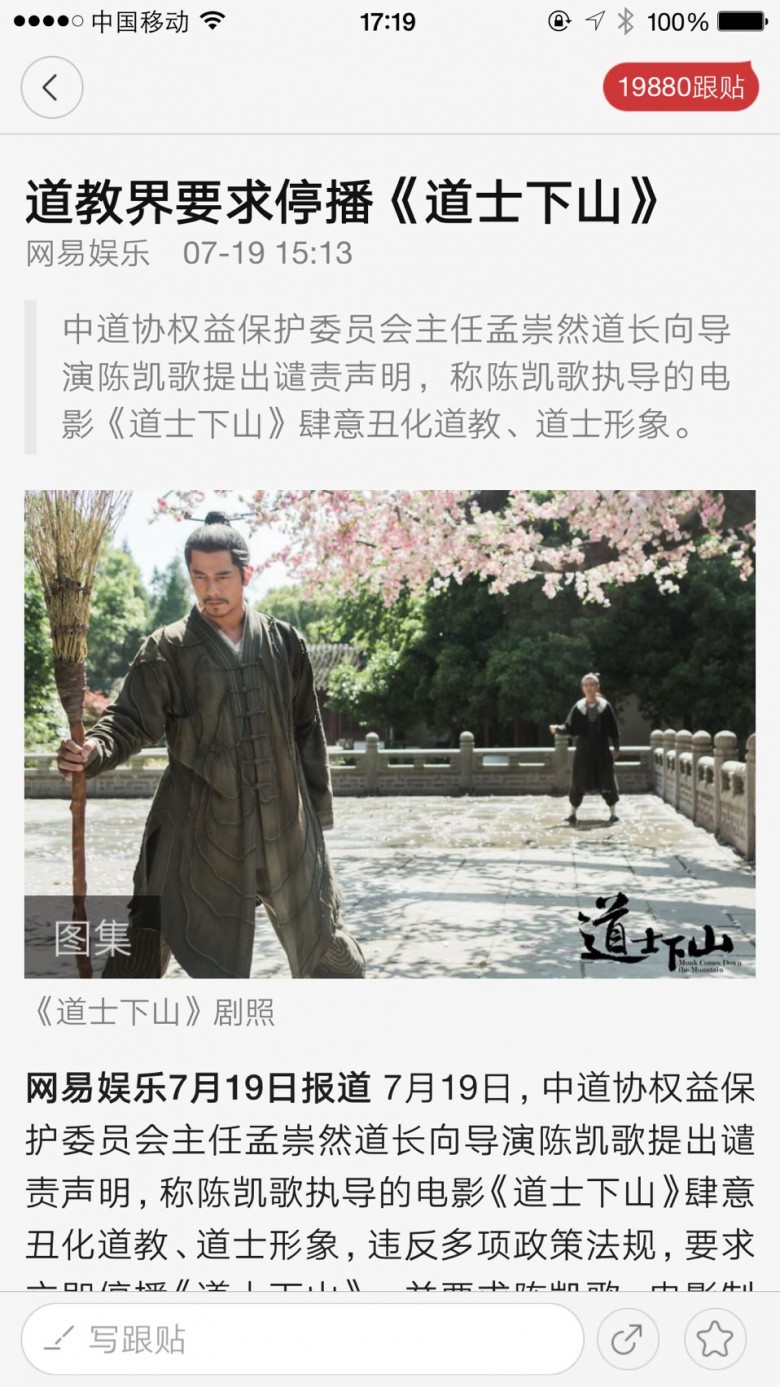Tap the 写跟贴 comment field
Screen dimensions: 780x1387
302,1339
